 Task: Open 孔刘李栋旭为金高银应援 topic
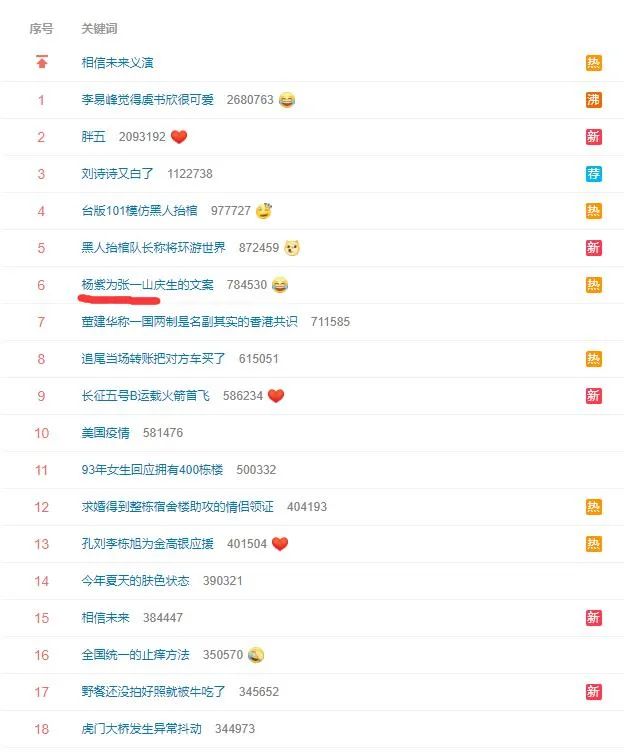(x=147, y=544)
